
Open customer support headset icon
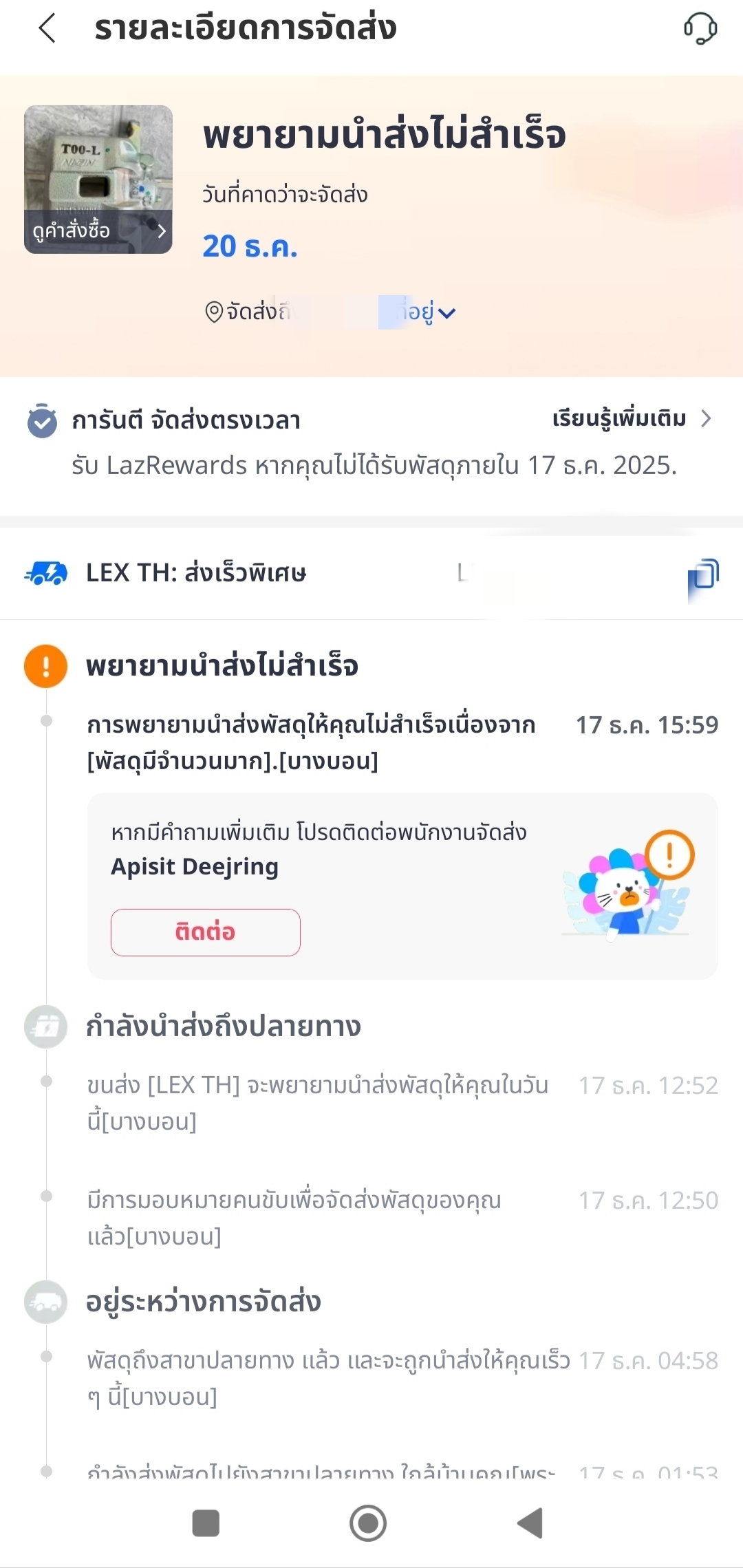coord(700,29)
